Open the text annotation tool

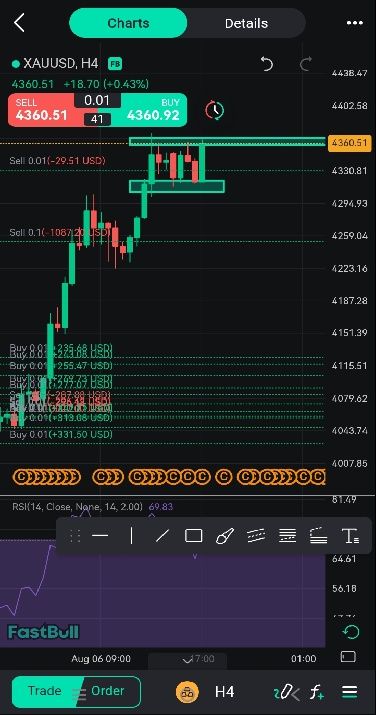coord(350,536)
